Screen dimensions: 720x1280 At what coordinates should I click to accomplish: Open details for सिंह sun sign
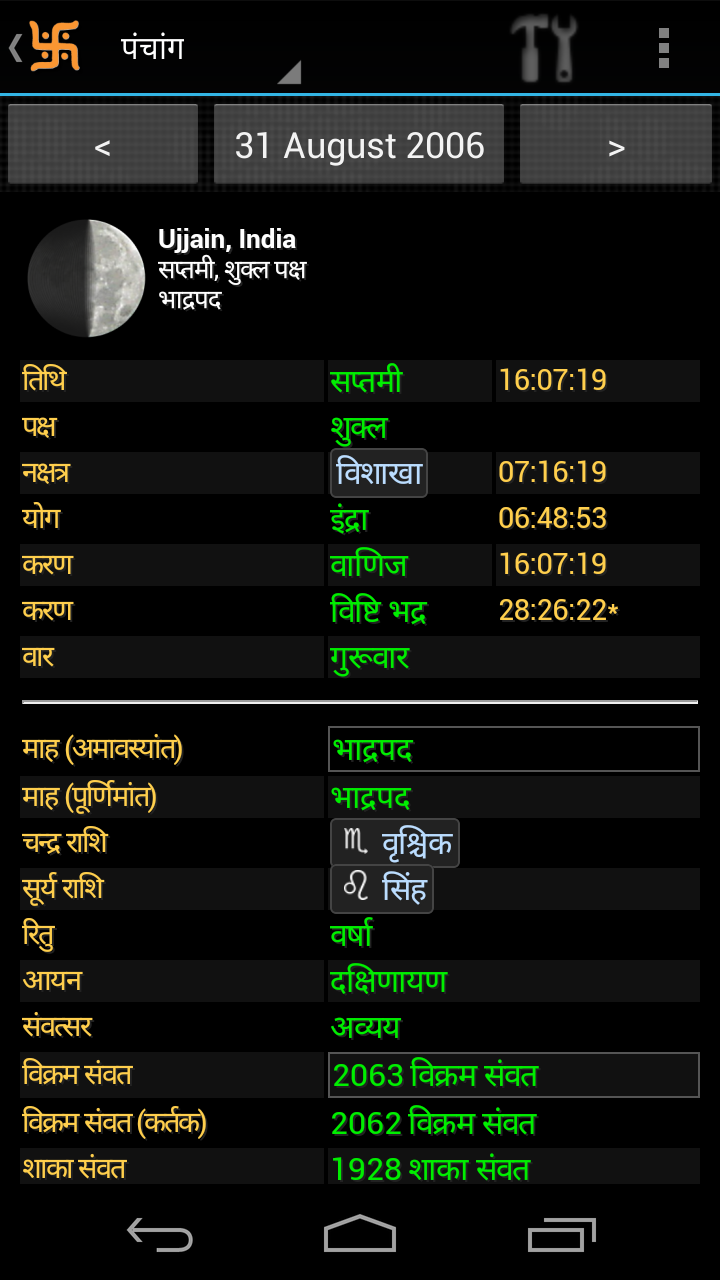pos(382,889)
